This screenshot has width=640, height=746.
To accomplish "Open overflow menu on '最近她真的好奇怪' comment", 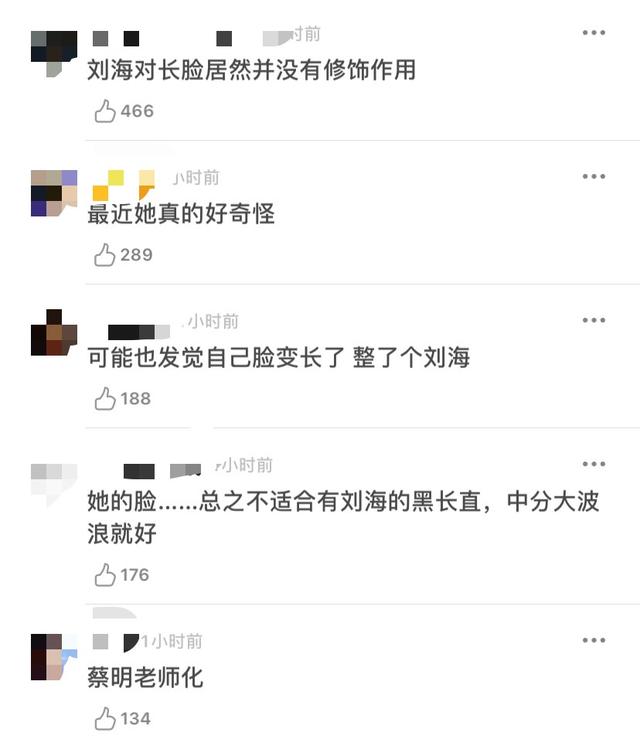I will [594, 177].
